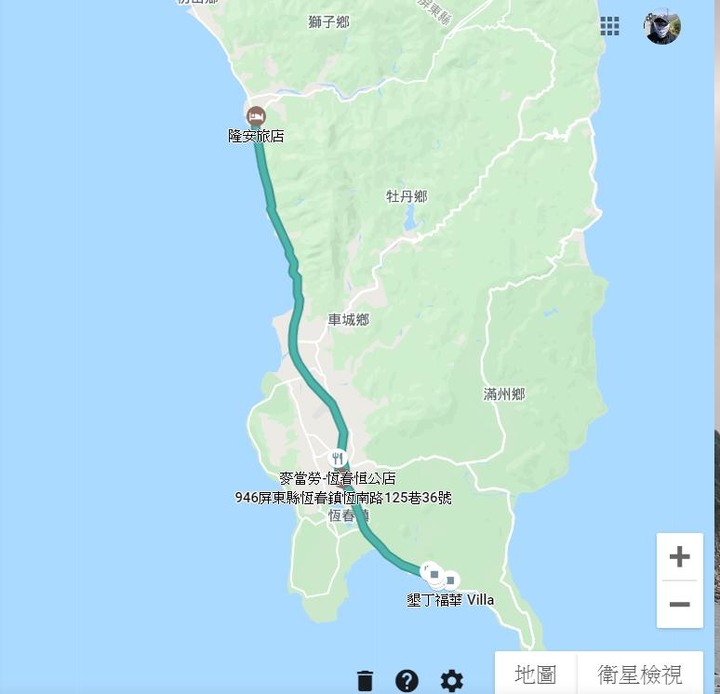
Task: Zoom out of the map
Action: (x=679, y=604)
